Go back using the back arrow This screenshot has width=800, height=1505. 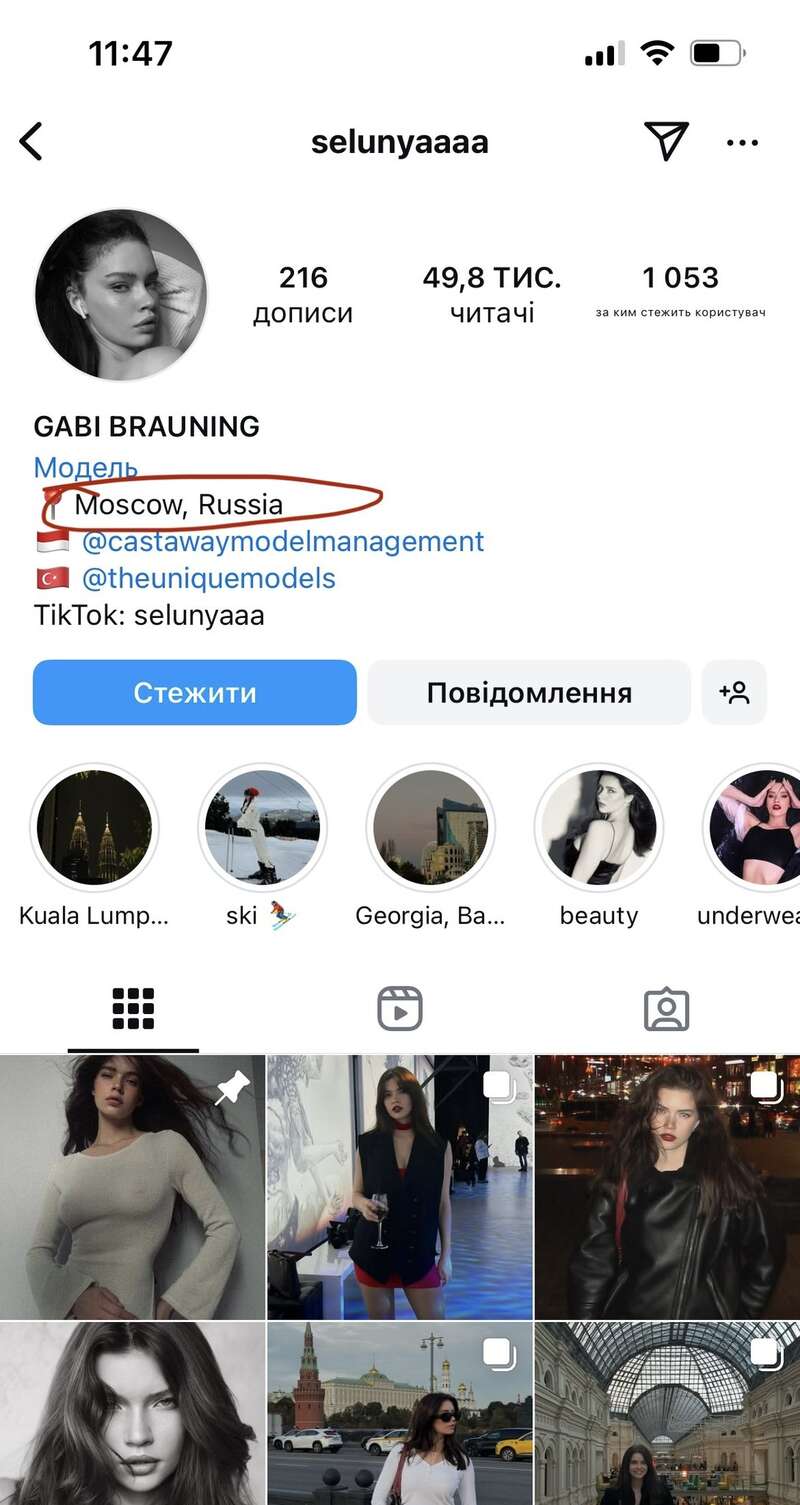[x=32, y=142]
